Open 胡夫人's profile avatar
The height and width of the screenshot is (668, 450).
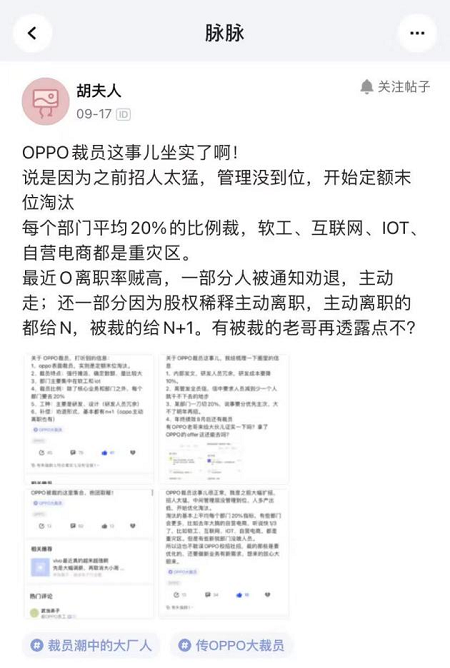point(46,101)
